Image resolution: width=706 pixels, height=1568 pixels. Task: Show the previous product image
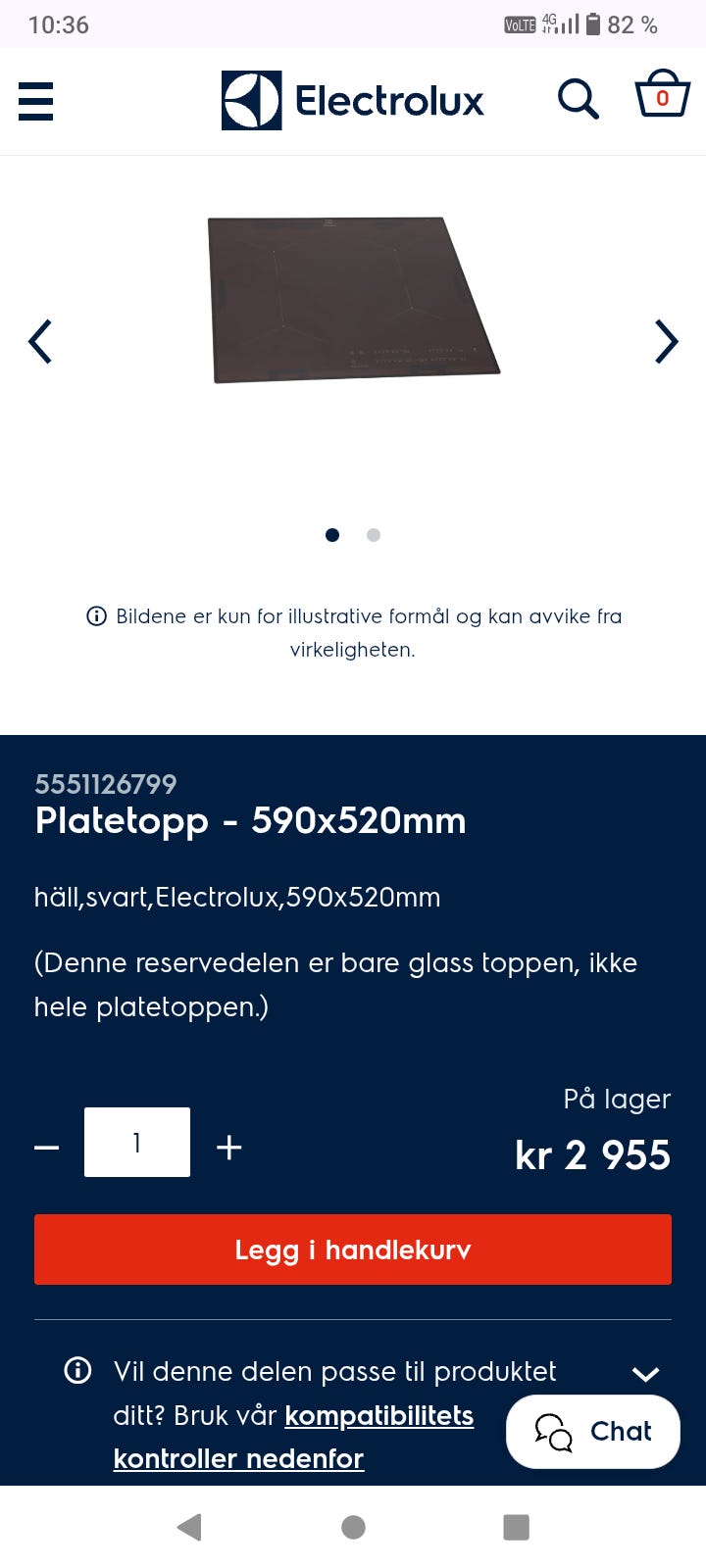pos(40,342)
